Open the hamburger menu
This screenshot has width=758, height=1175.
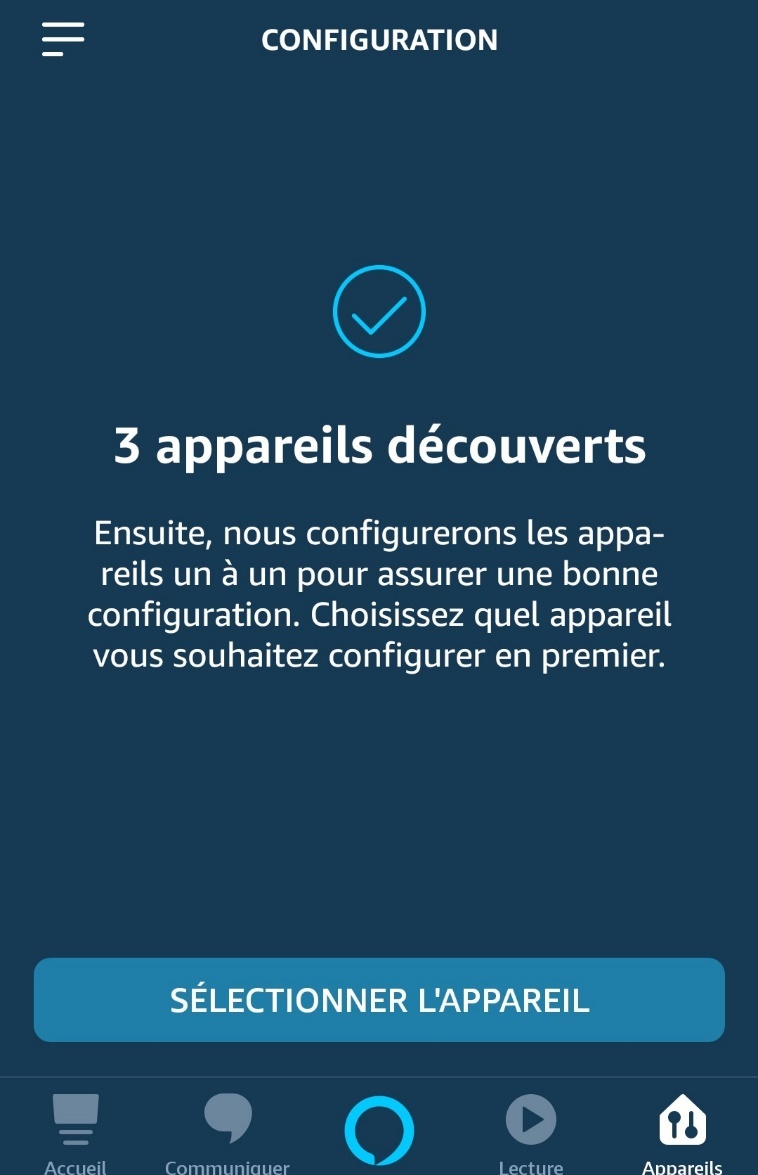click(63, 39)
